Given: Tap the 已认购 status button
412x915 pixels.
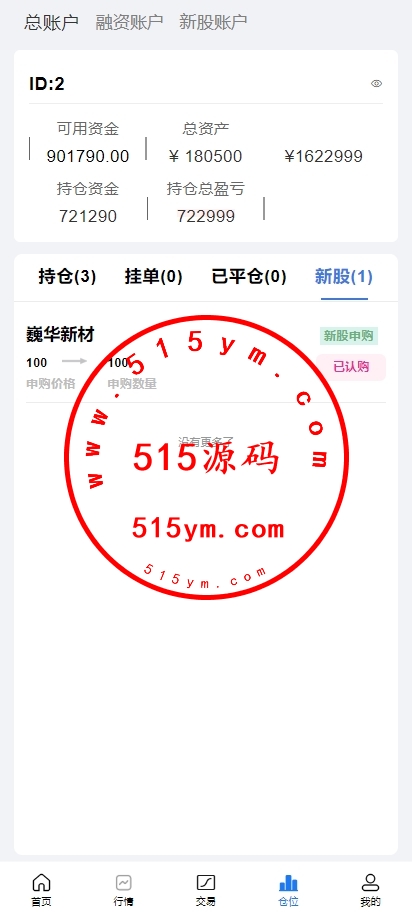Looking at the screenshot, I should tap(351, 367).
